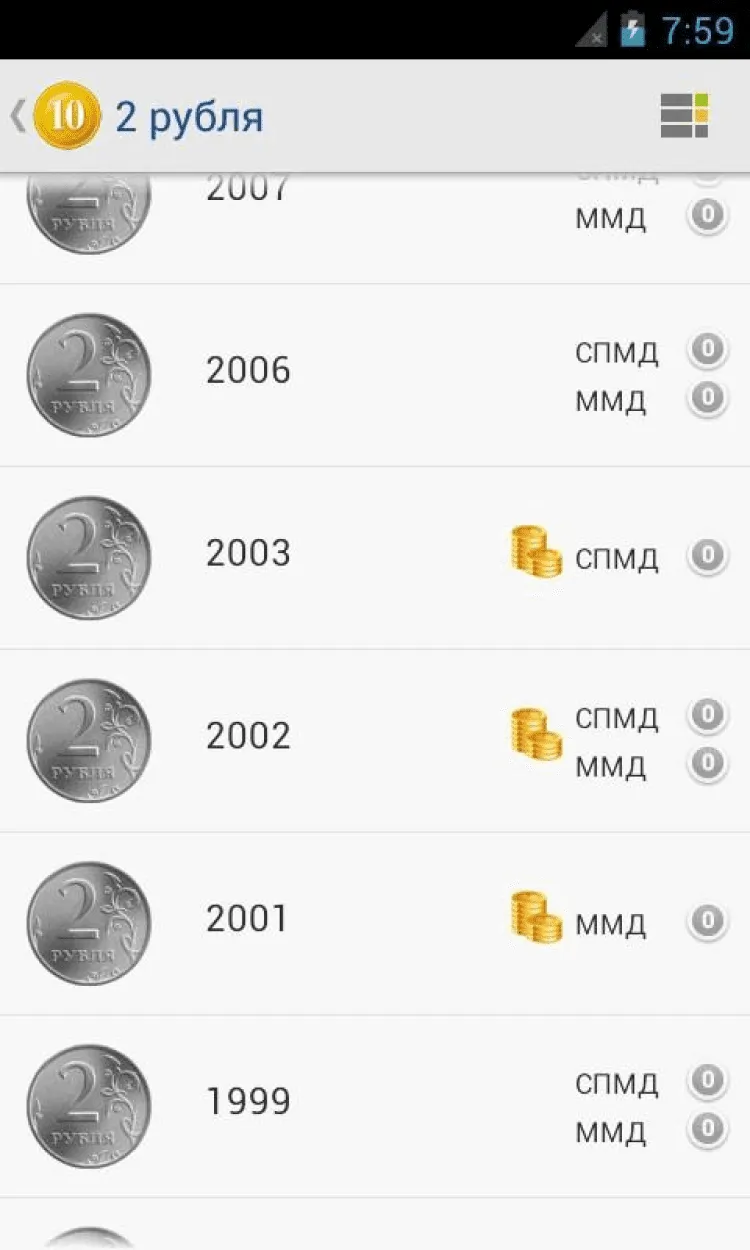Viewport: 750px width, 1250px height.
Task: Tap the ММД counter for 2001
Action: [707, 921]
